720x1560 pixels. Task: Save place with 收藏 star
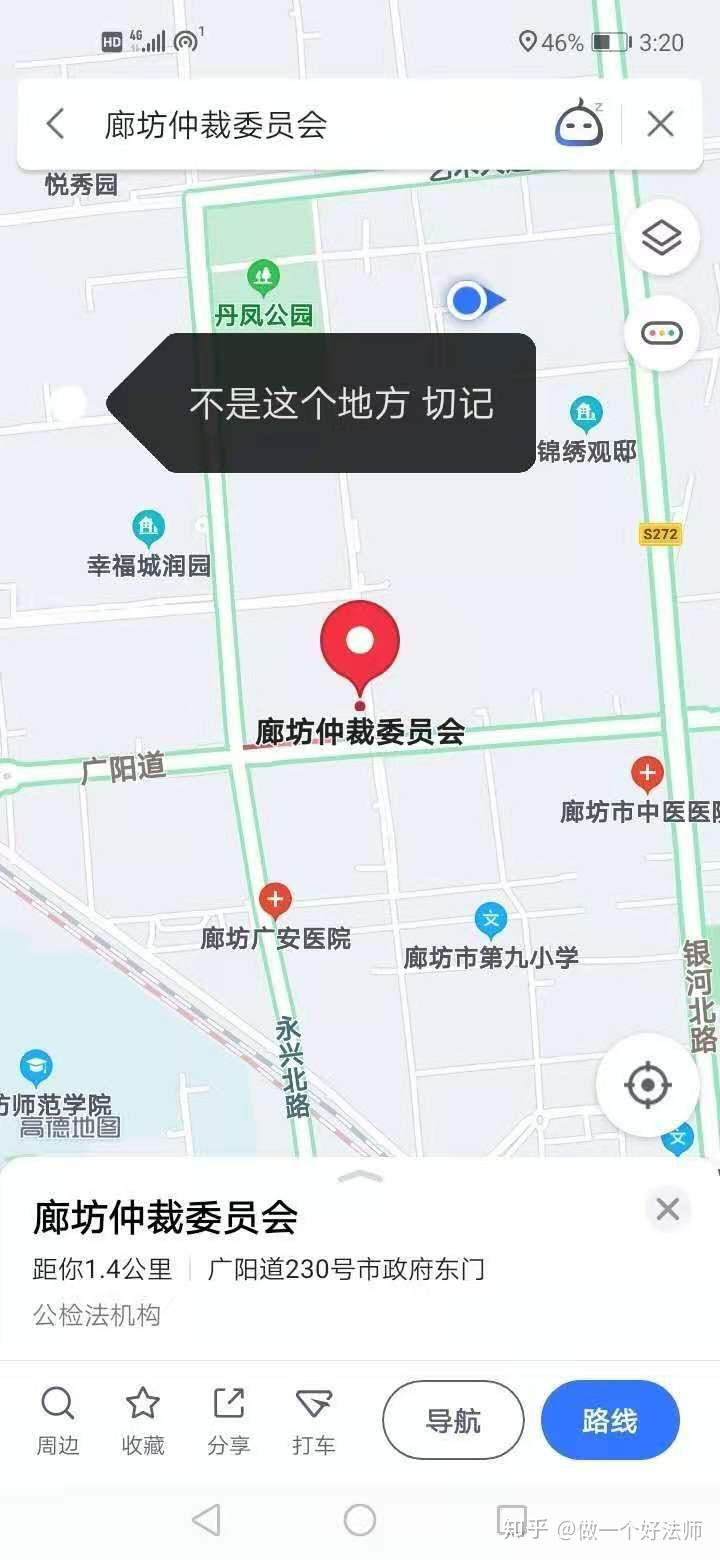(x=143, y=1421)
